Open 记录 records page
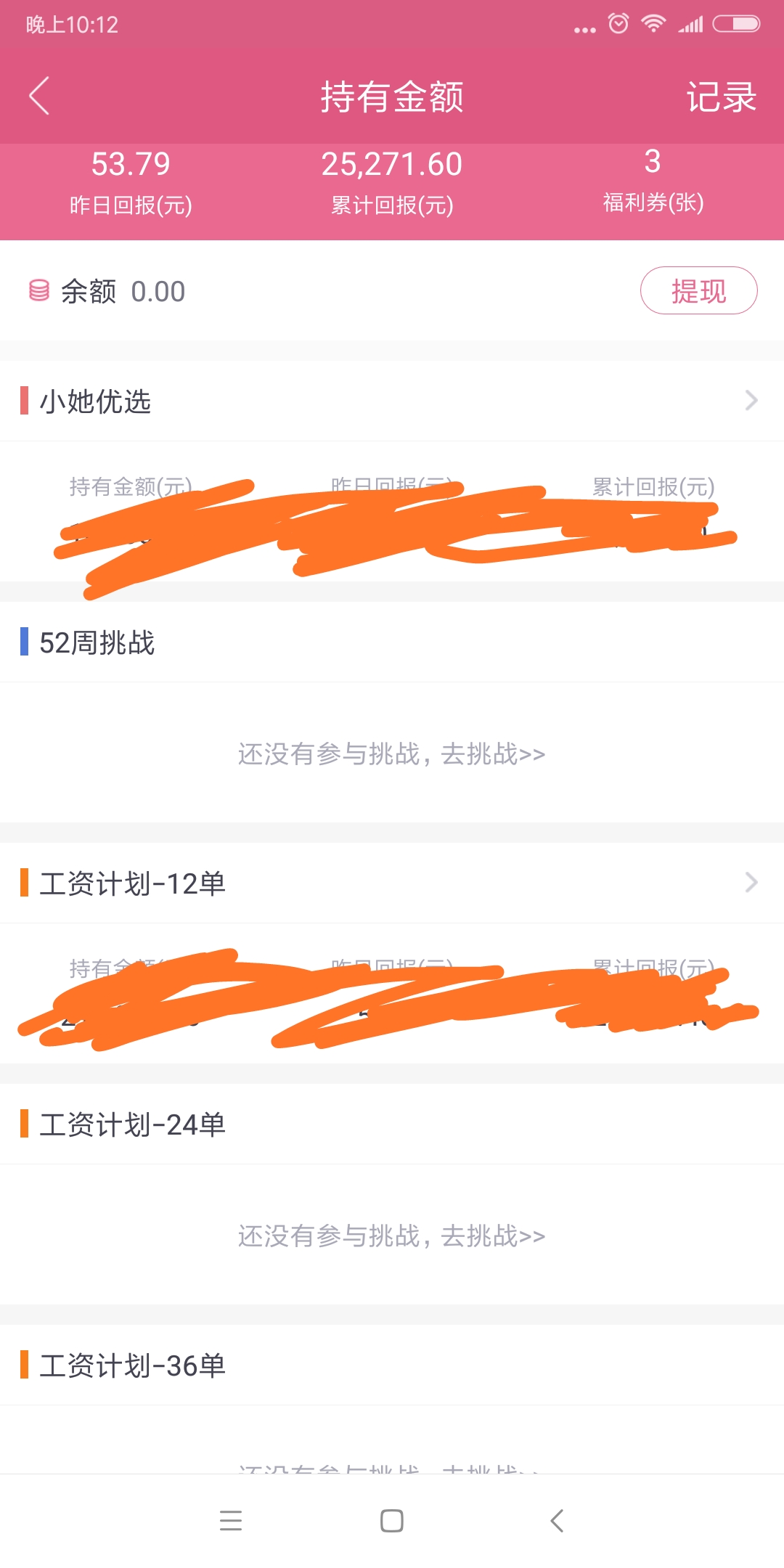This screenshot has width=784, height=1568. [x=722, y=97]
